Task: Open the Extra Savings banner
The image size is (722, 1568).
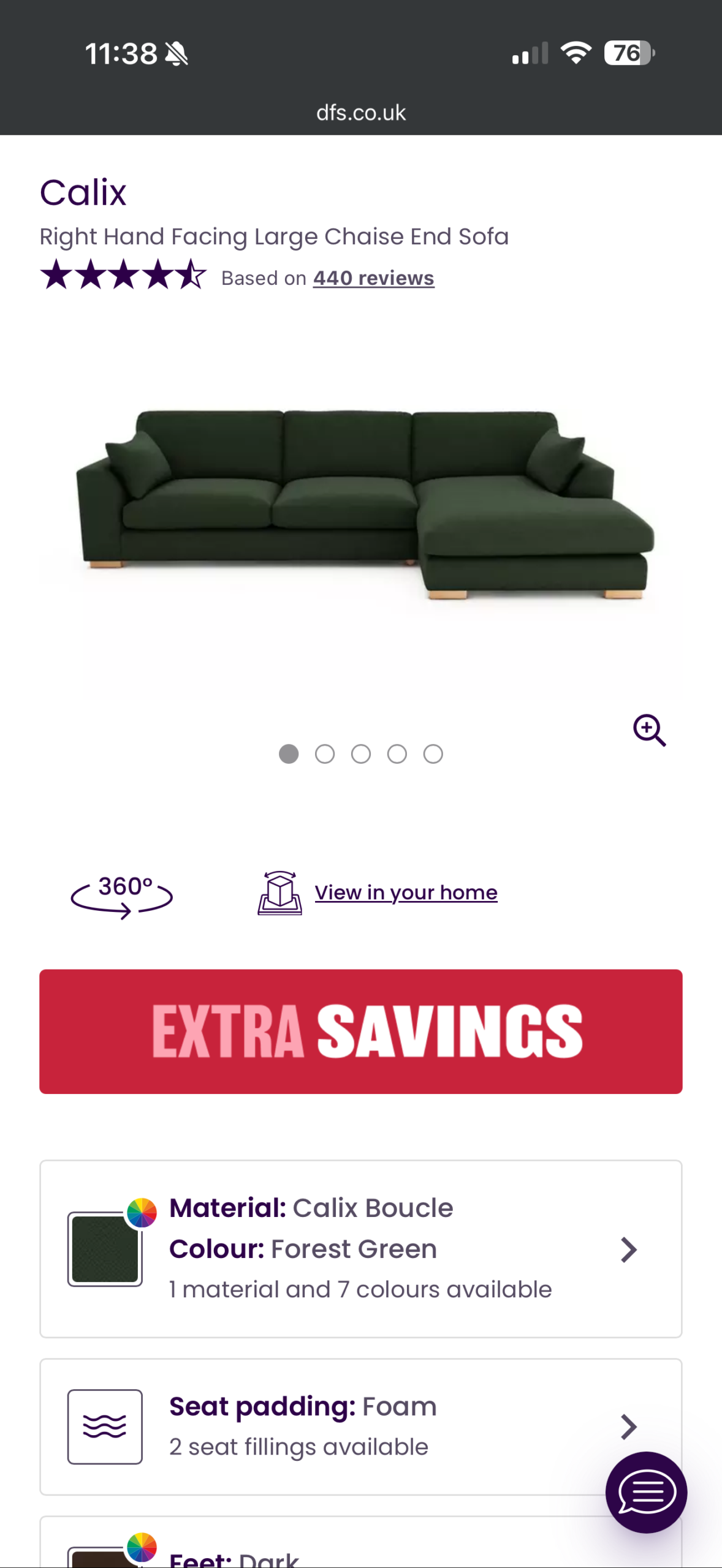Action: coord(360,1031)
